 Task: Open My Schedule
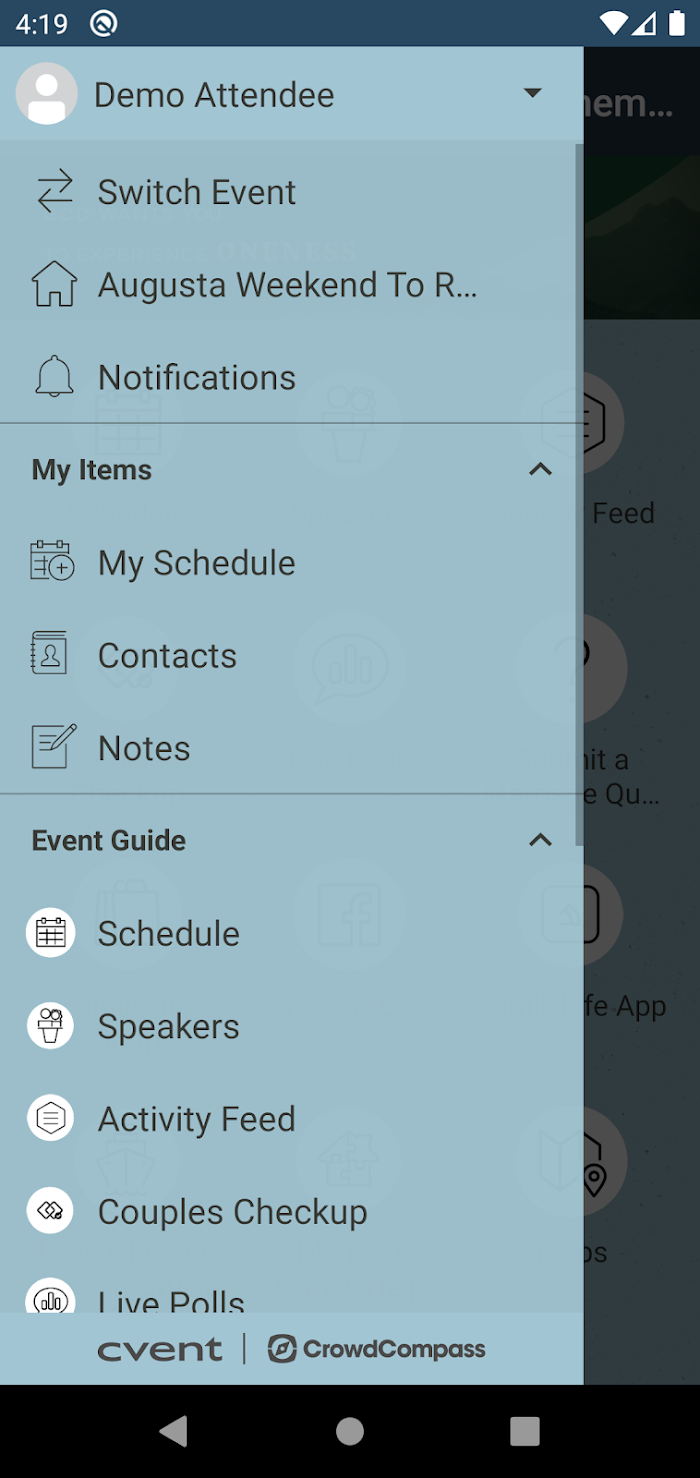(291, 563)
